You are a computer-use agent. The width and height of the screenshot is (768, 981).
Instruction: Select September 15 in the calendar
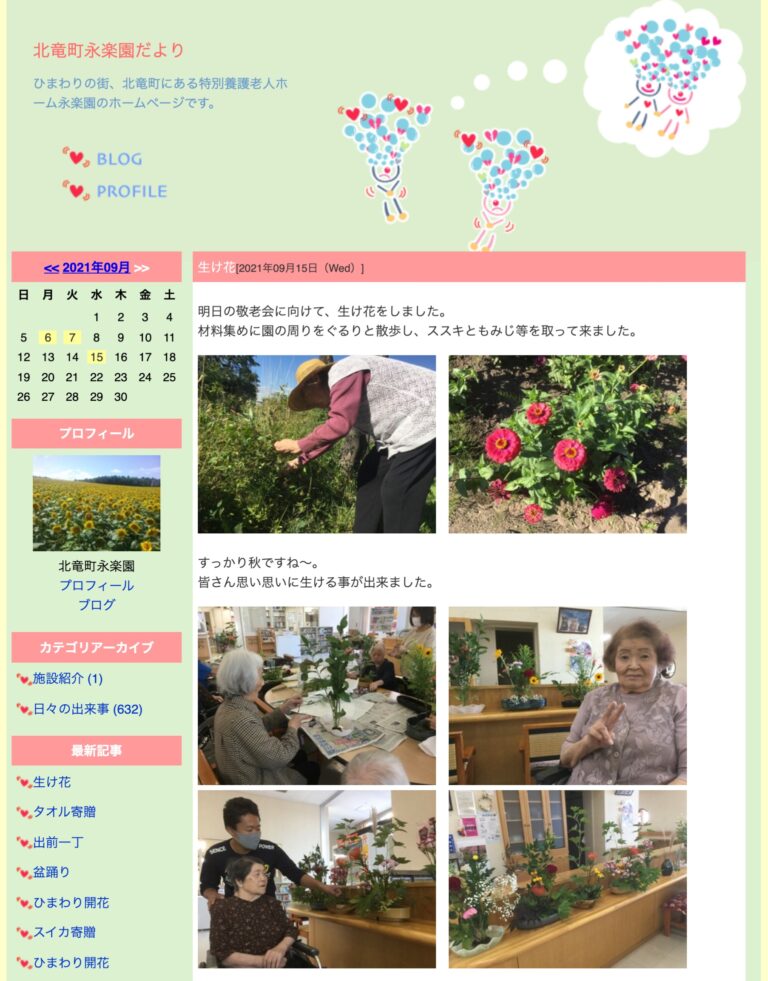[x=96, y=357]
